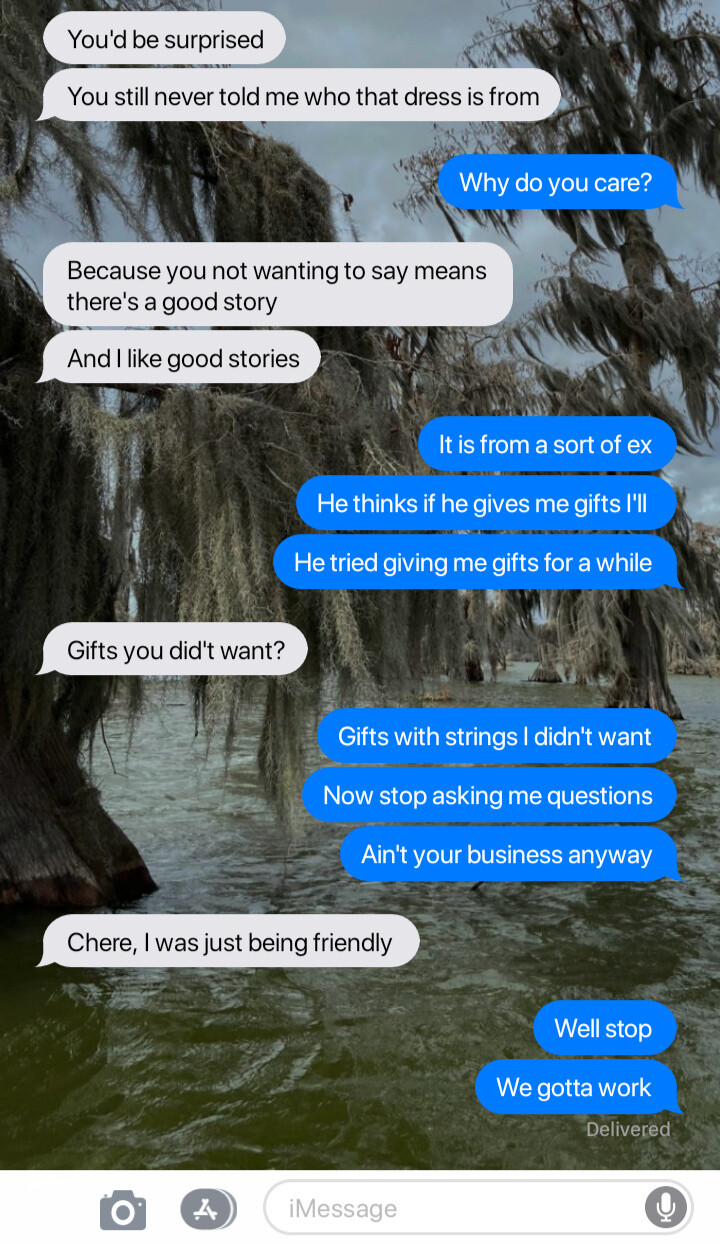Open the iMessage apps drawer
The image size is (720, 1244).
tap(207, 1209)
